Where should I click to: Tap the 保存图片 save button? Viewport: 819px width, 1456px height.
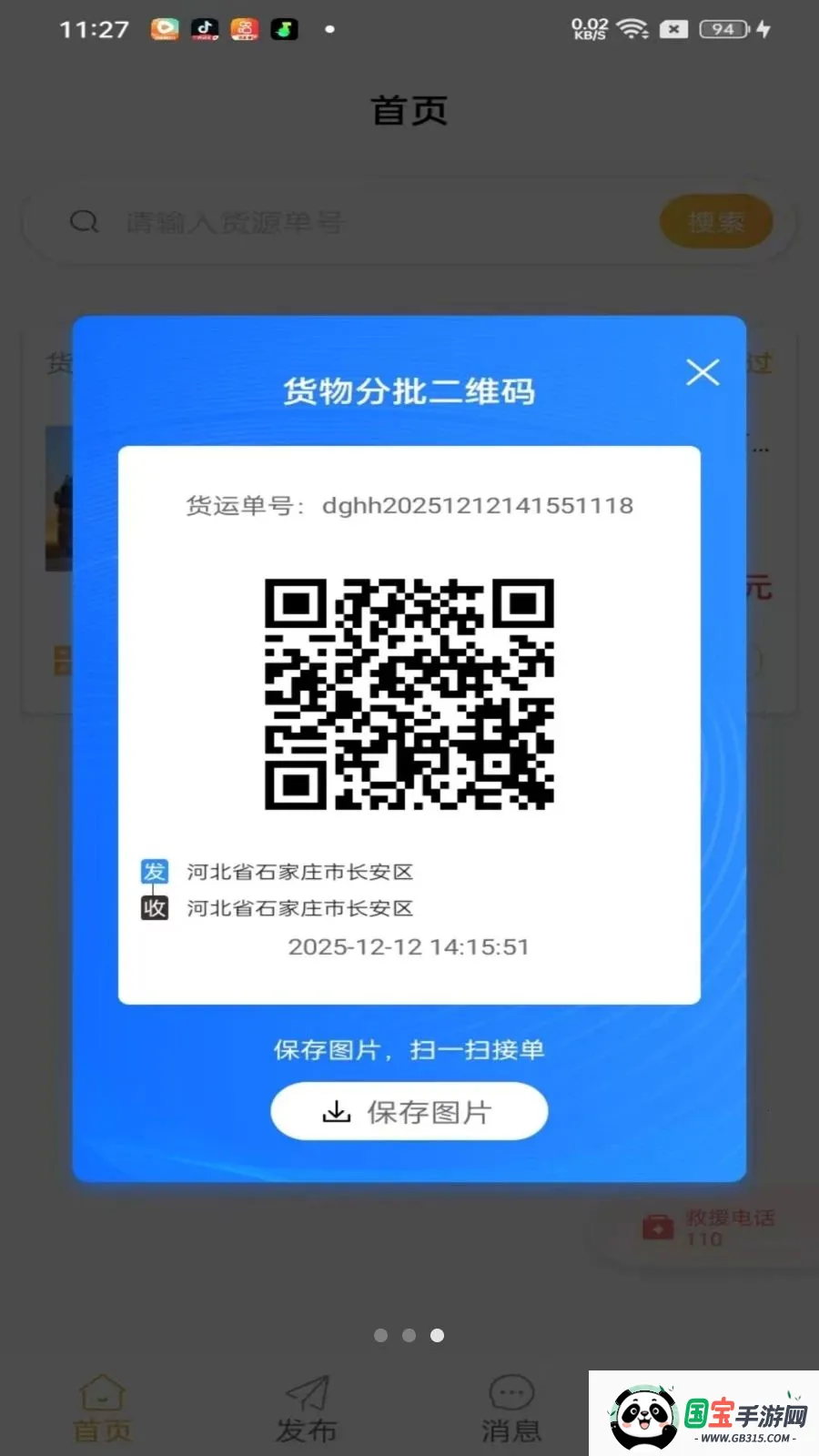click(x=409, y=1111)
